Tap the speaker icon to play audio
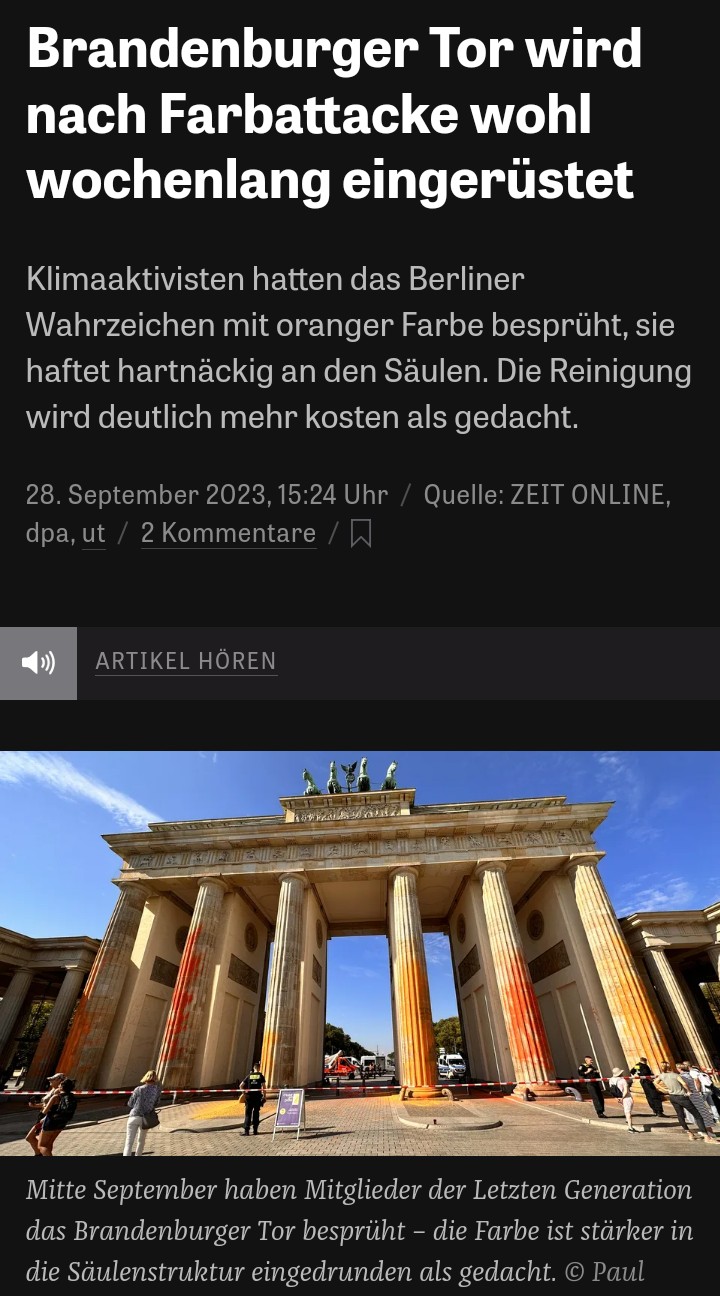720x1296 pixels. coord(38,662)
